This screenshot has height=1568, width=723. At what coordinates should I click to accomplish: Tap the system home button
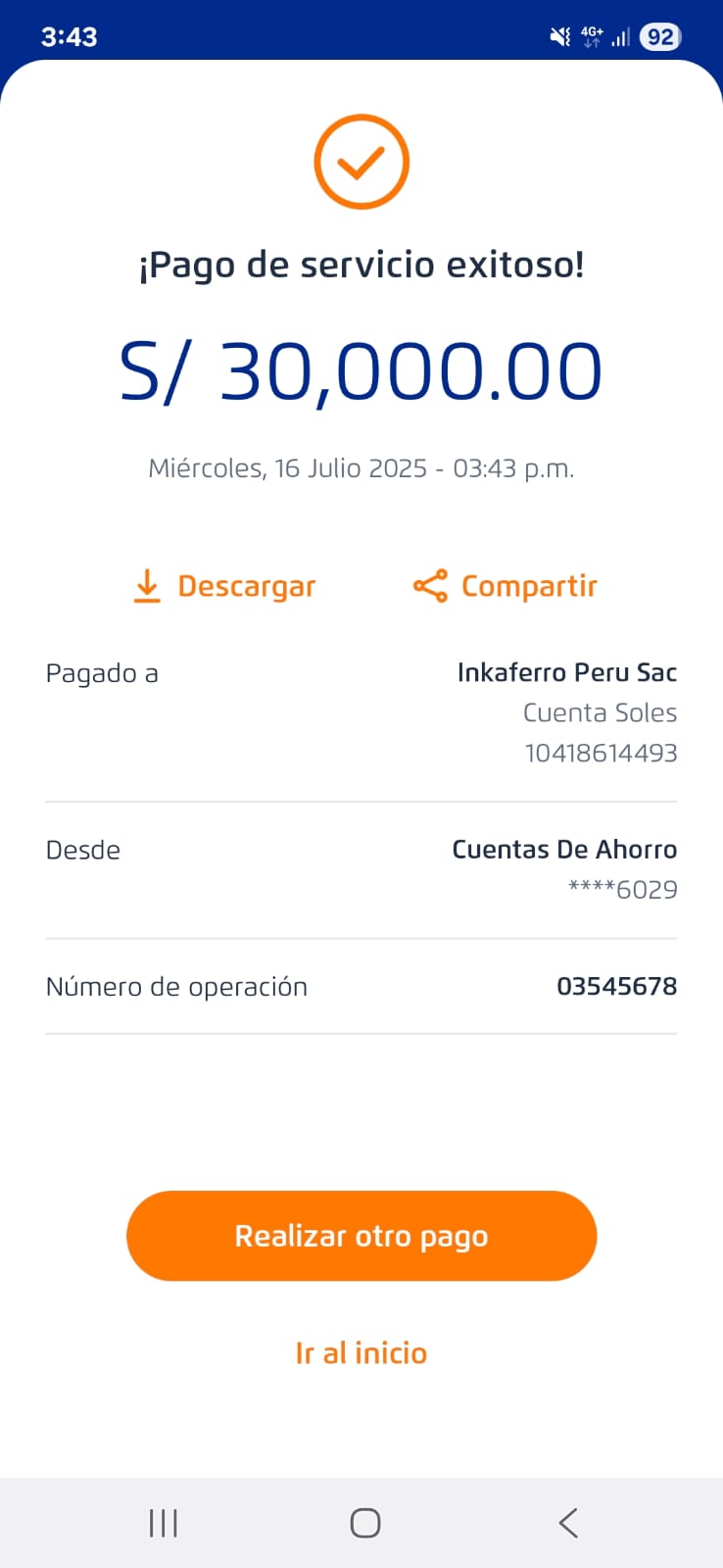coord(365,1523)
